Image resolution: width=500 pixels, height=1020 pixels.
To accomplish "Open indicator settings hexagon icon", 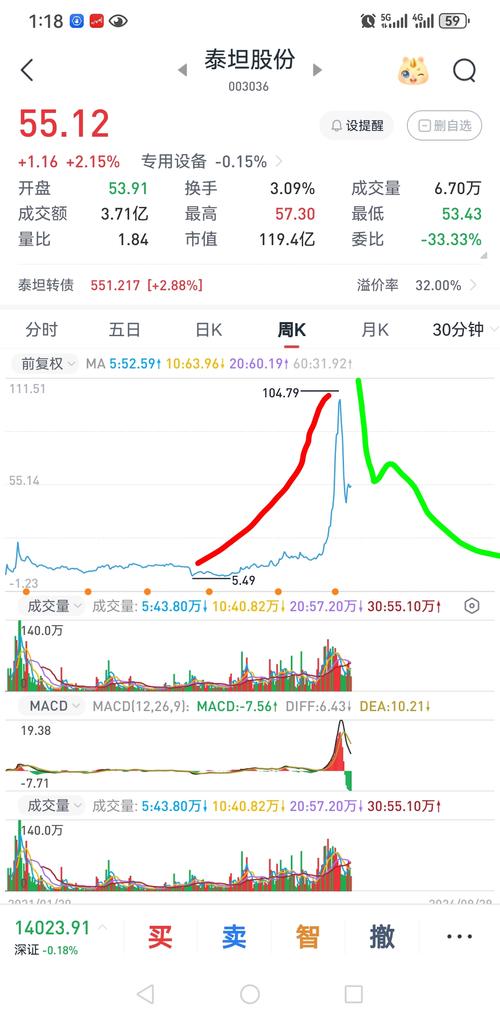I will [x=472, y=606].
